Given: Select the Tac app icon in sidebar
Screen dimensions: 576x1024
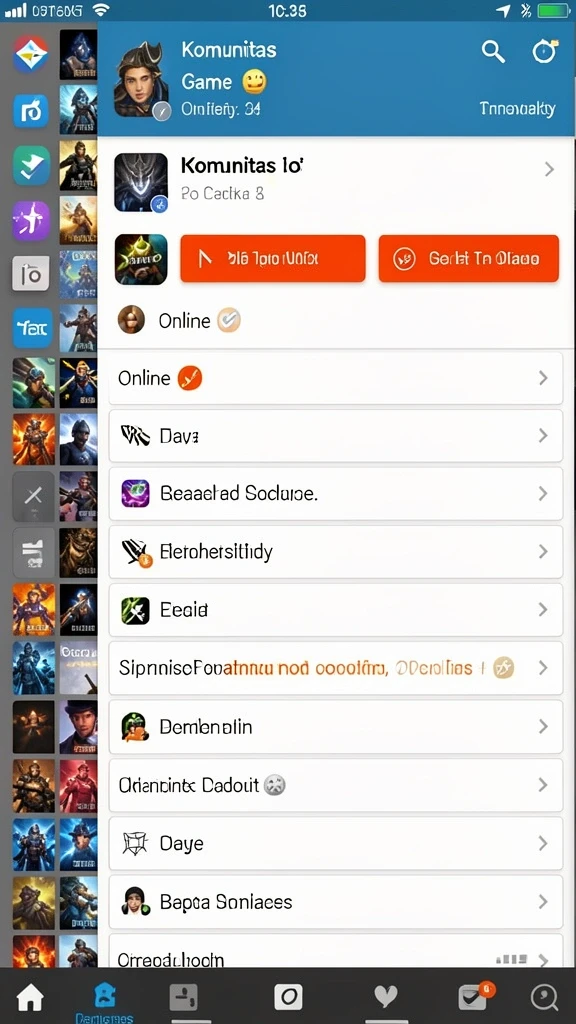Looking at the screenshot, I should click(x=32, y=327).
